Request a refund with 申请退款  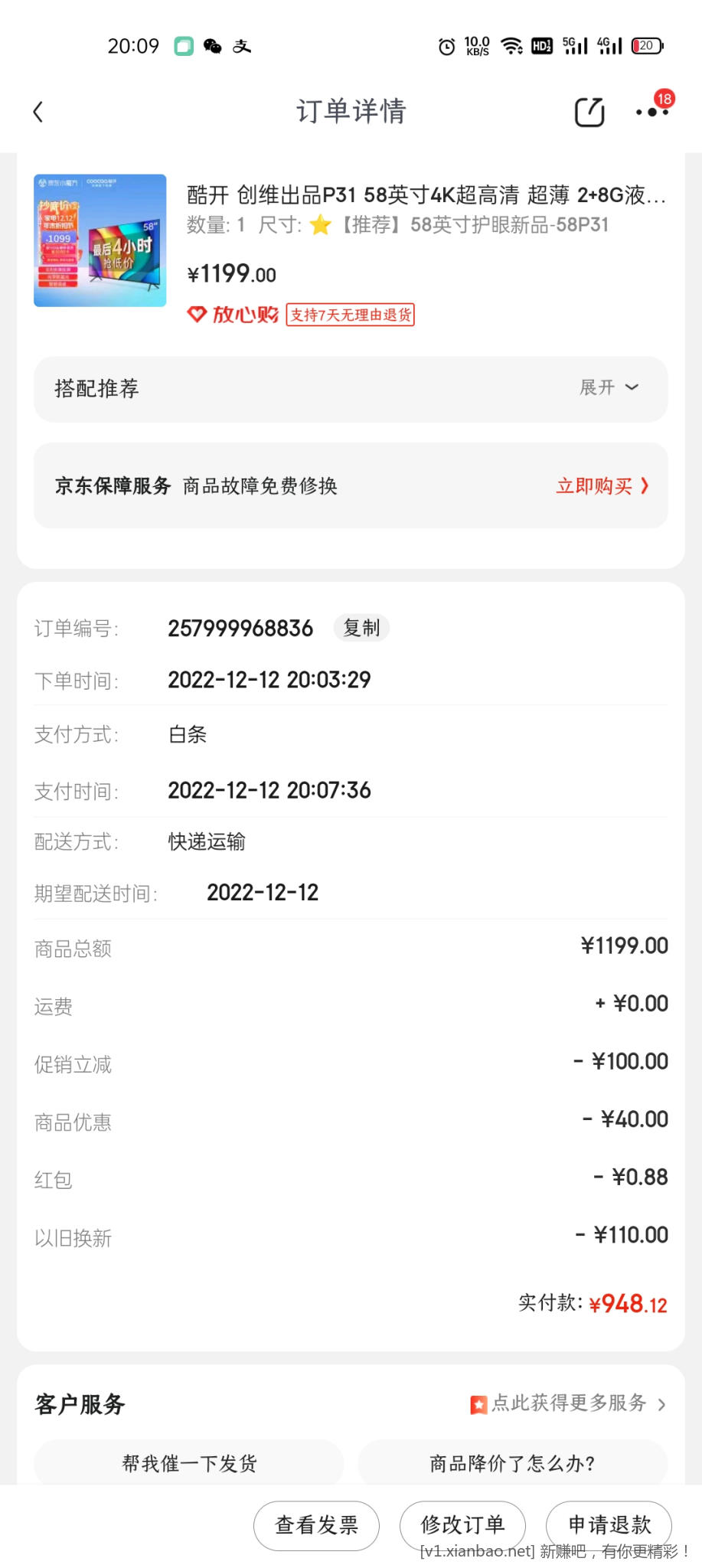609,1525
